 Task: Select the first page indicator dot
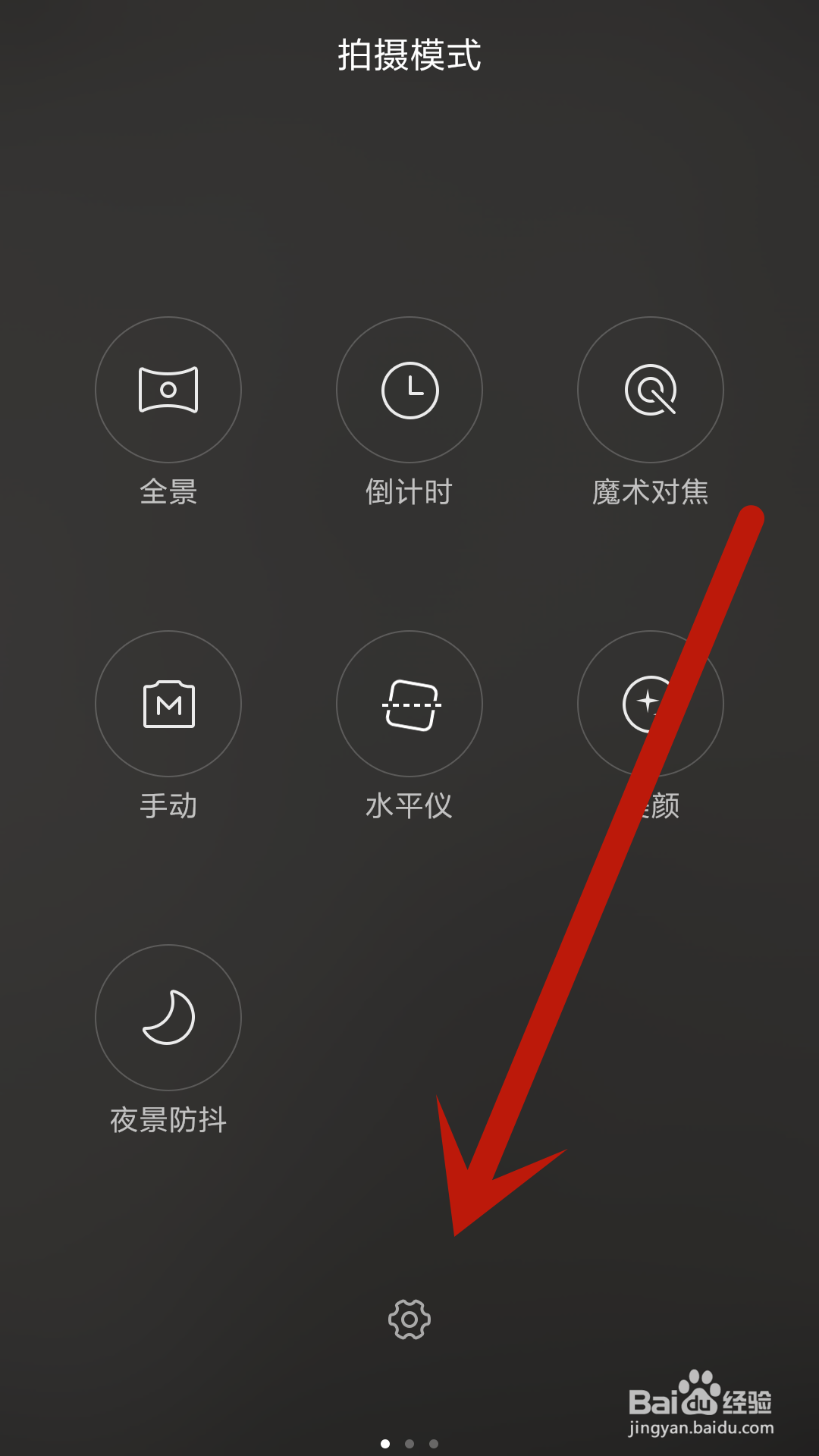(385, 1445)
